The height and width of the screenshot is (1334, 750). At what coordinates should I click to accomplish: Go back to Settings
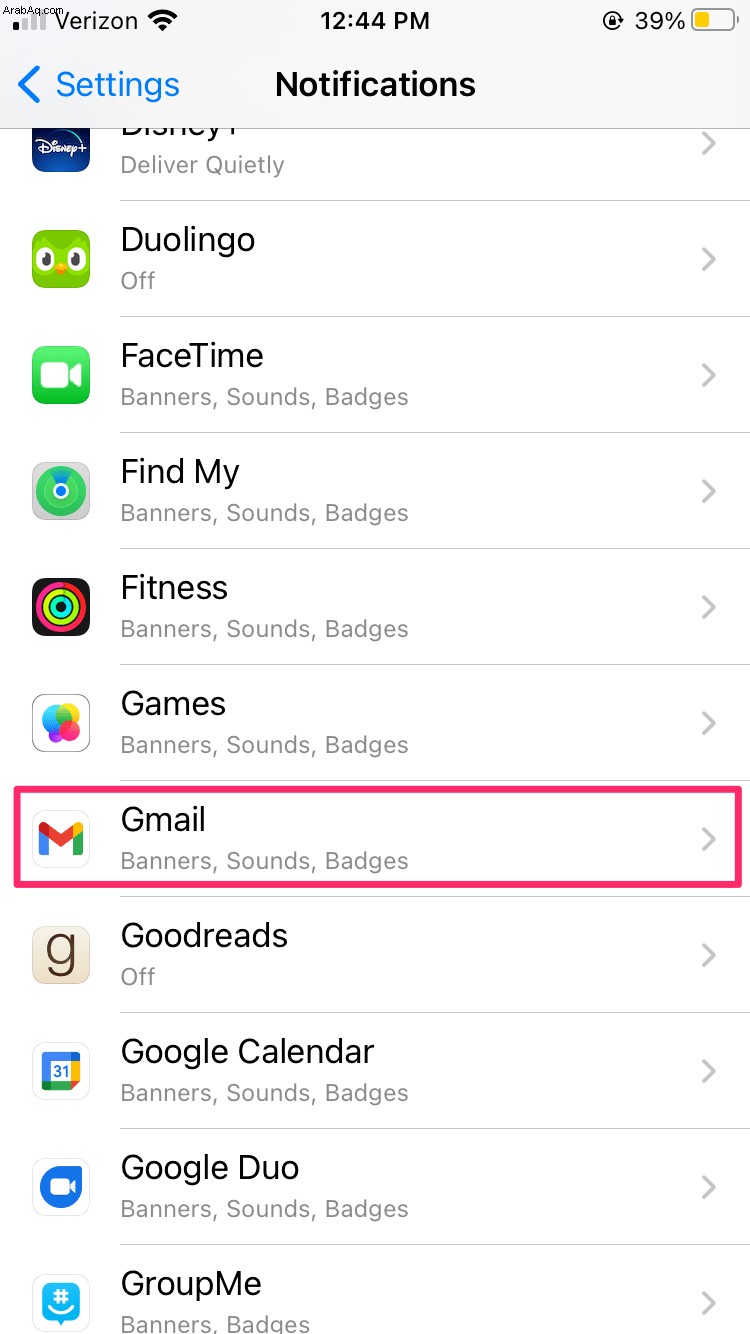[99, 85]
